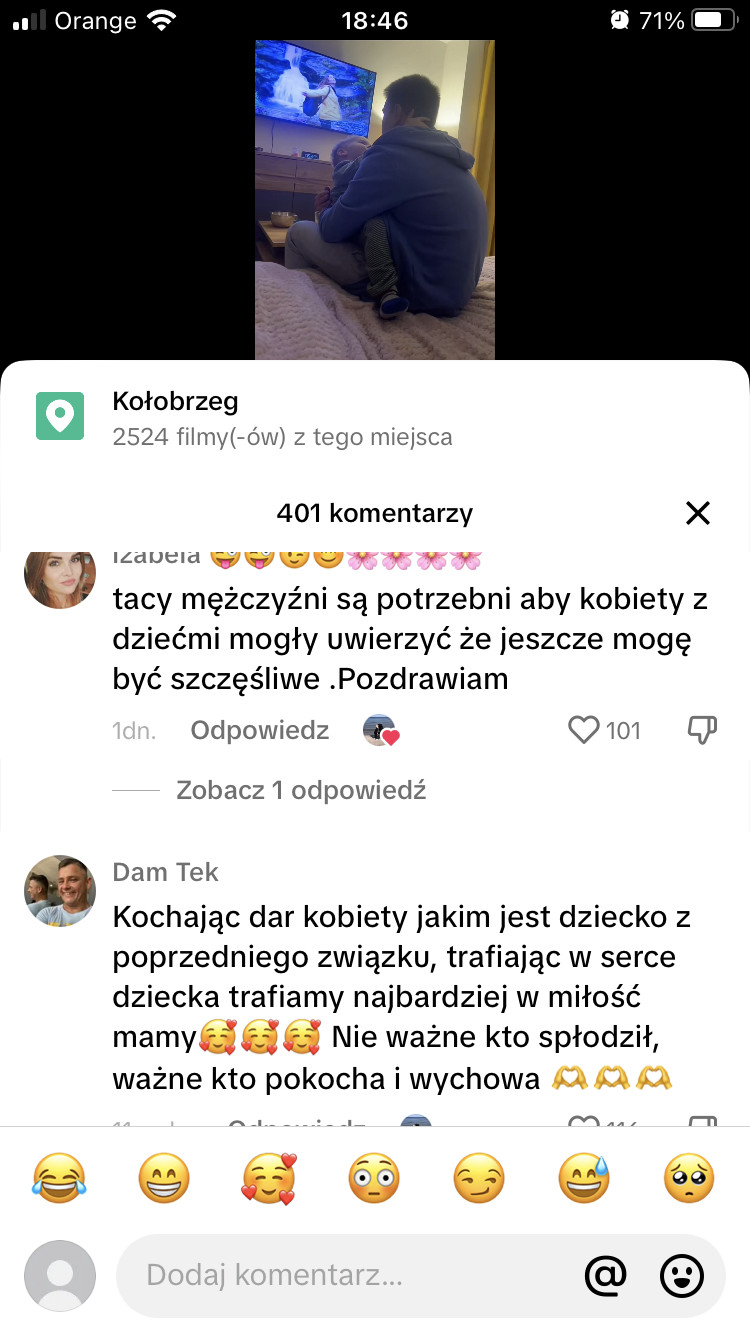Insert the grinning emoji
The image size is (750, 1334).
pyautogui.click(x=164, y=1176)
